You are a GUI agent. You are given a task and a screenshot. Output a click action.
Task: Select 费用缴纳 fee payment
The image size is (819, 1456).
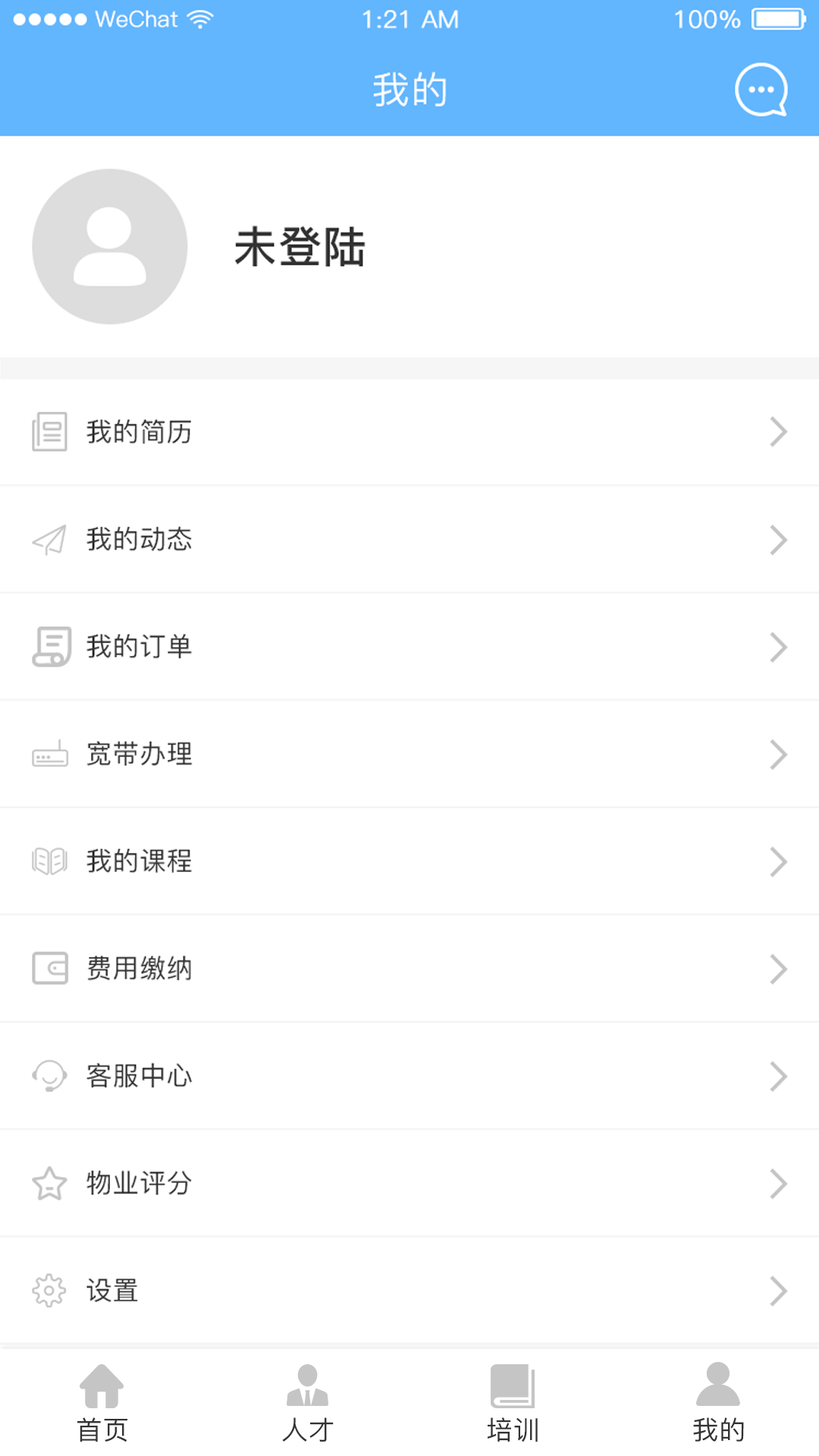(x=409, y=968)
